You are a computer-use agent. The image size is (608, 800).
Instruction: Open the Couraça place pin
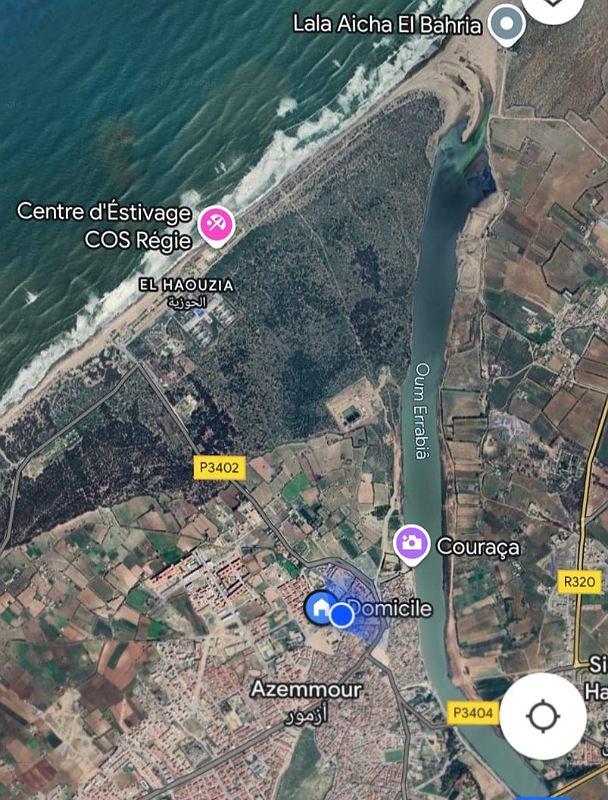coord(411,543)
